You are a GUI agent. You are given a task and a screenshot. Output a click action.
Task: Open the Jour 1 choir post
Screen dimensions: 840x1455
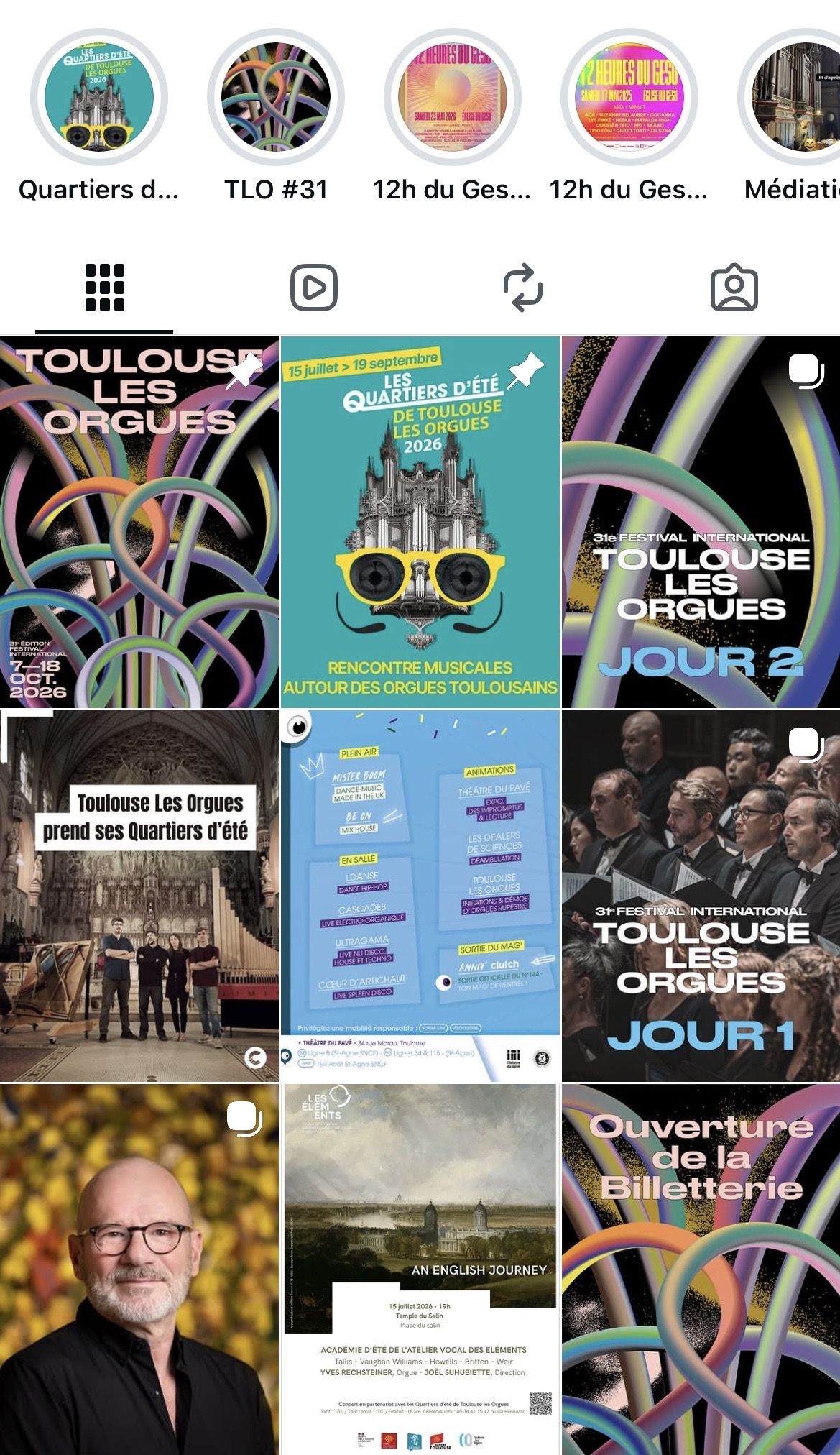pos(701,896)
